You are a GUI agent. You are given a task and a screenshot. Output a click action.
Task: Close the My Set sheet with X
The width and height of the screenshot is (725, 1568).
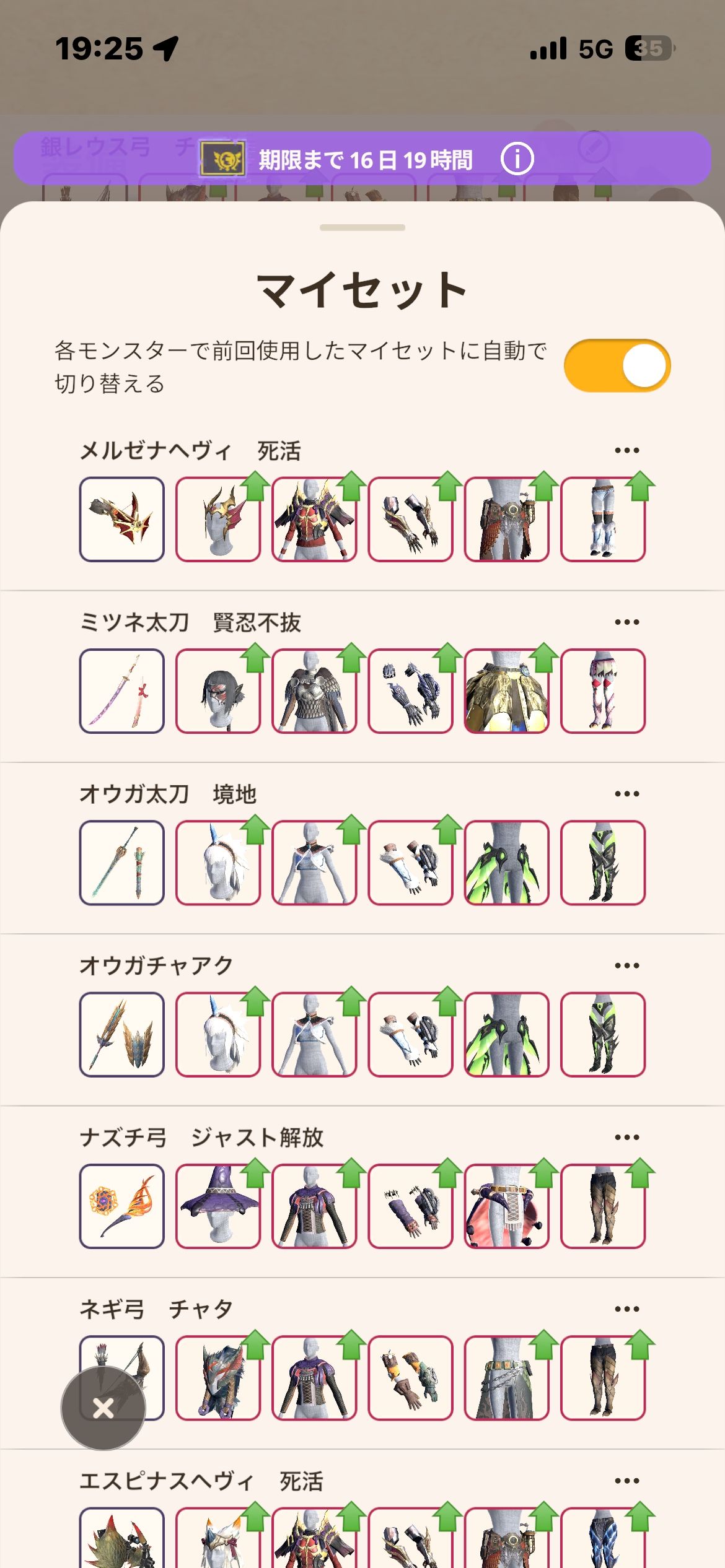103,1408
